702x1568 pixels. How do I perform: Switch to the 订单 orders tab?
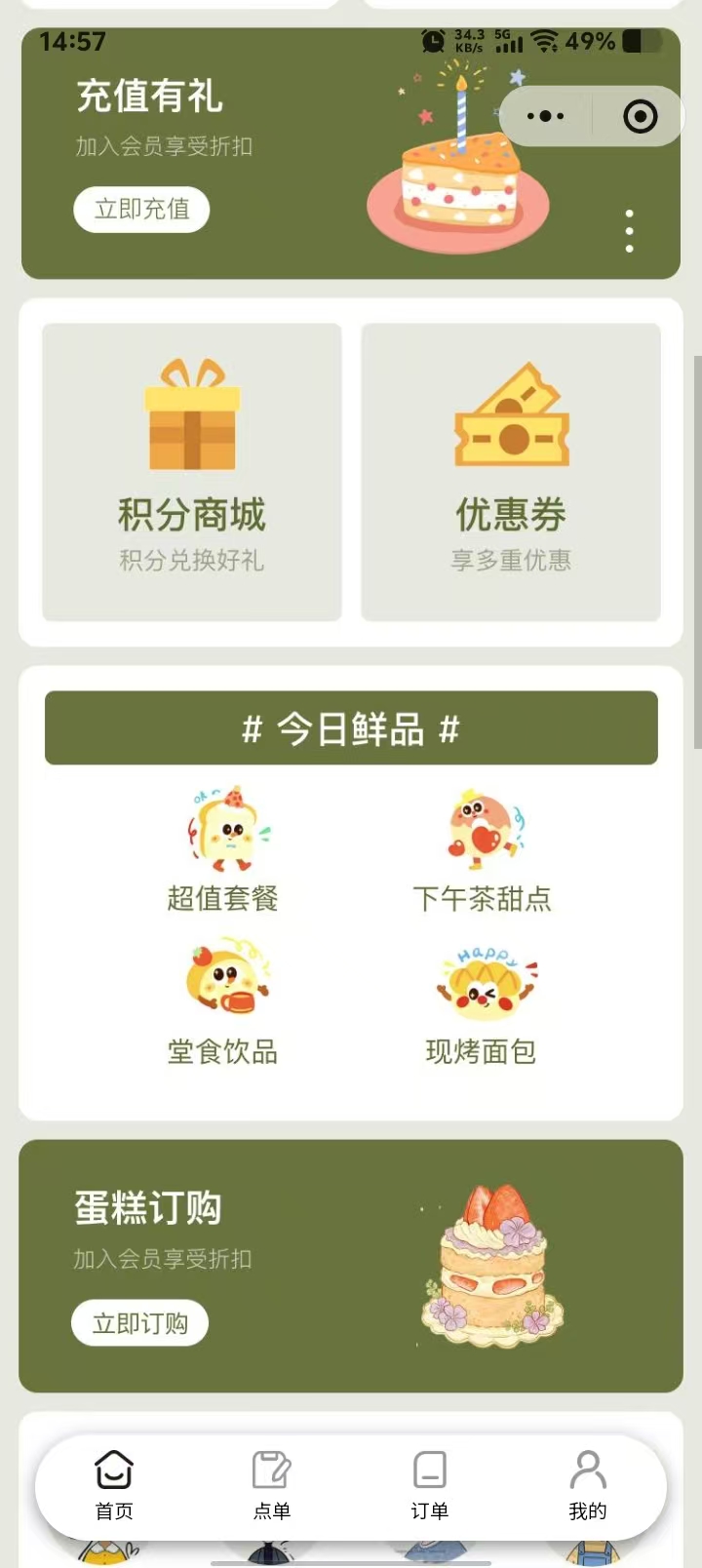(430, 1484)
